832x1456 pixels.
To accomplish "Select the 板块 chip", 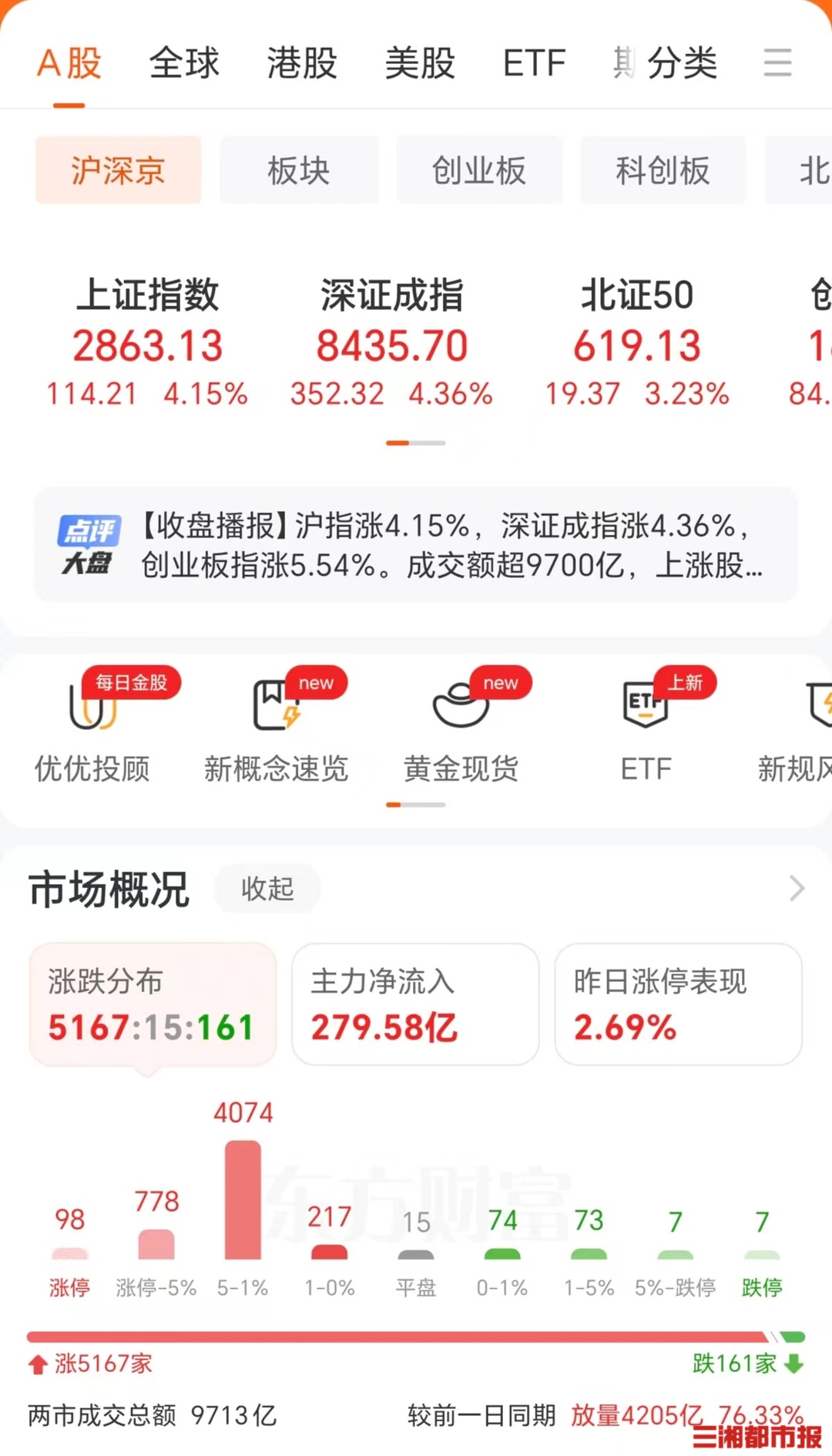I will point(299,170).
